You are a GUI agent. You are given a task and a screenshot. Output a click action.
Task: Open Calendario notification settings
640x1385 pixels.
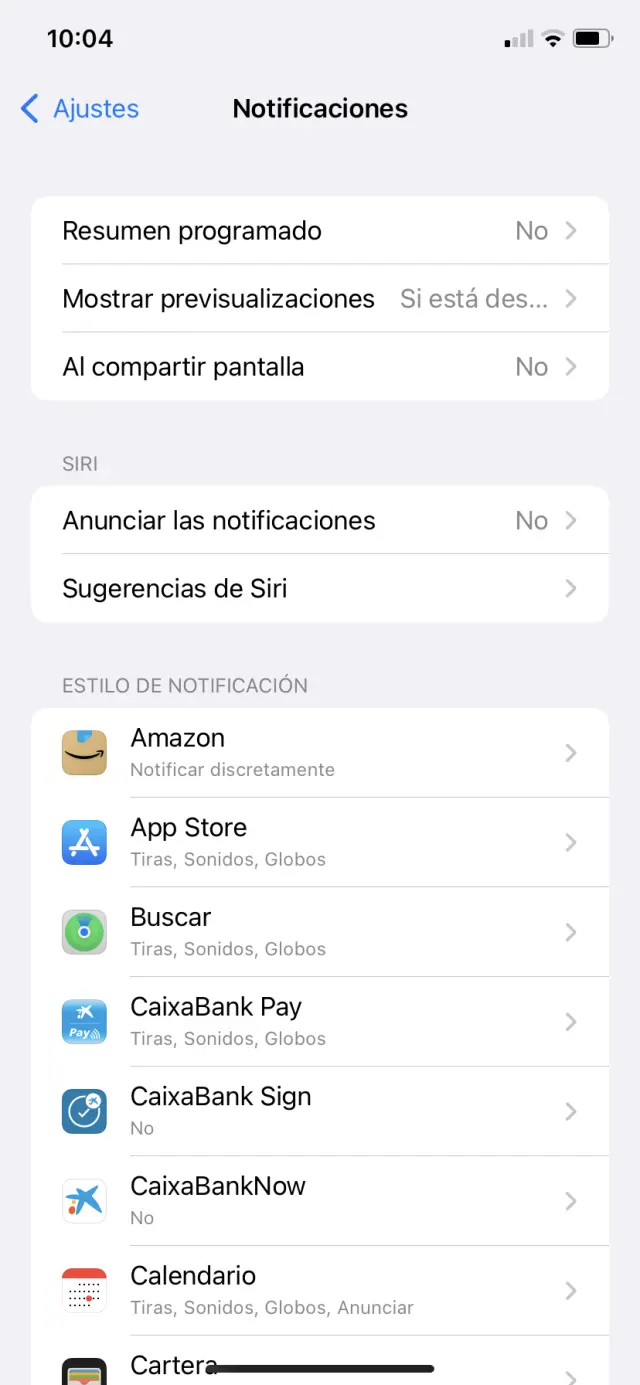[320, 1290]
